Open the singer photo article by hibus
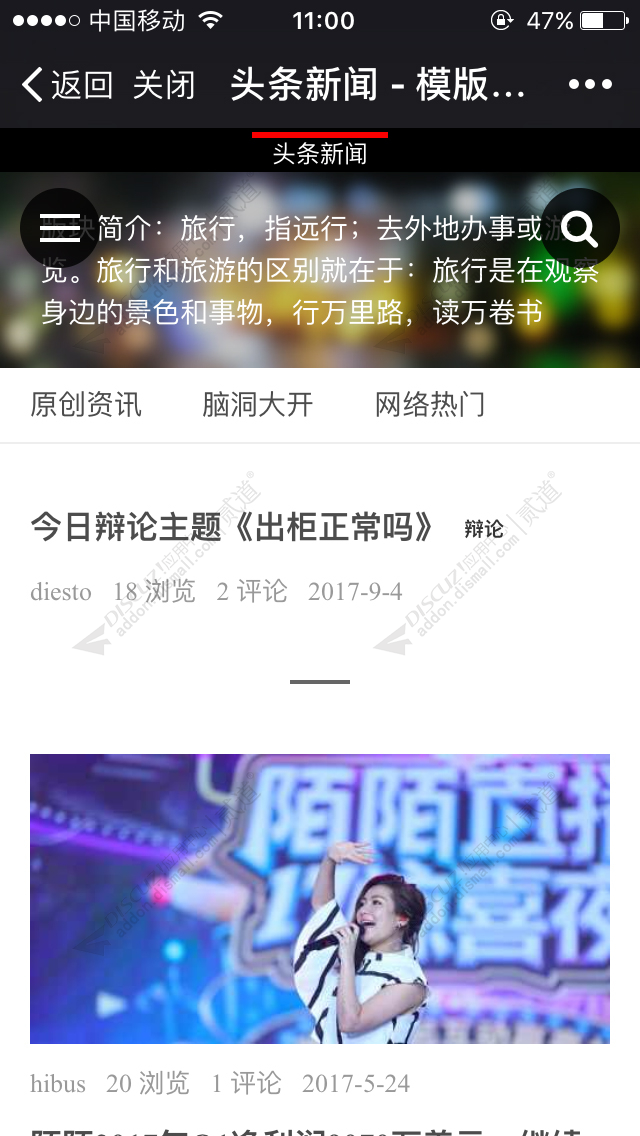The width and height of the screenshot is (640, 1136). pos(320,898)
